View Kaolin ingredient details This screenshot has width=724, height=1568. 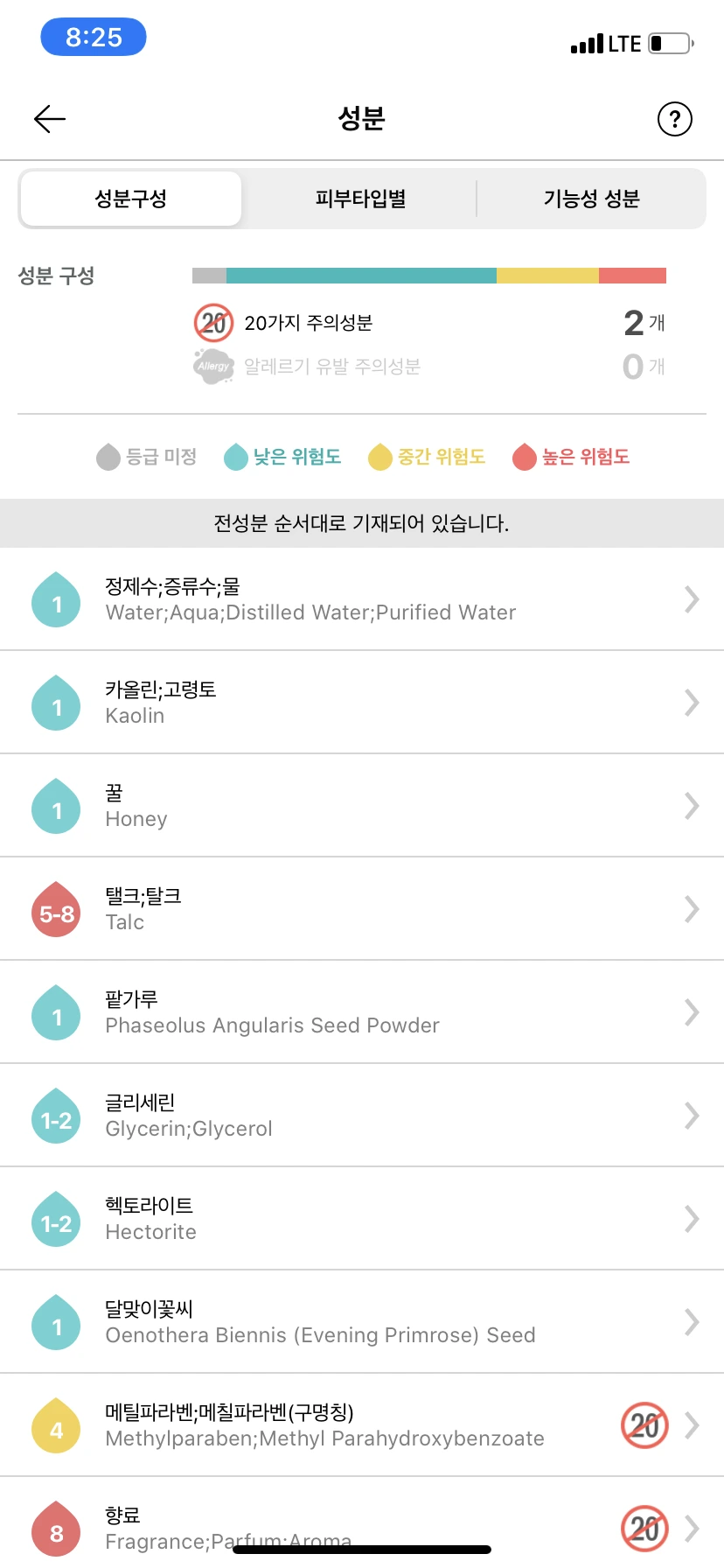click(x=362, y=703)
